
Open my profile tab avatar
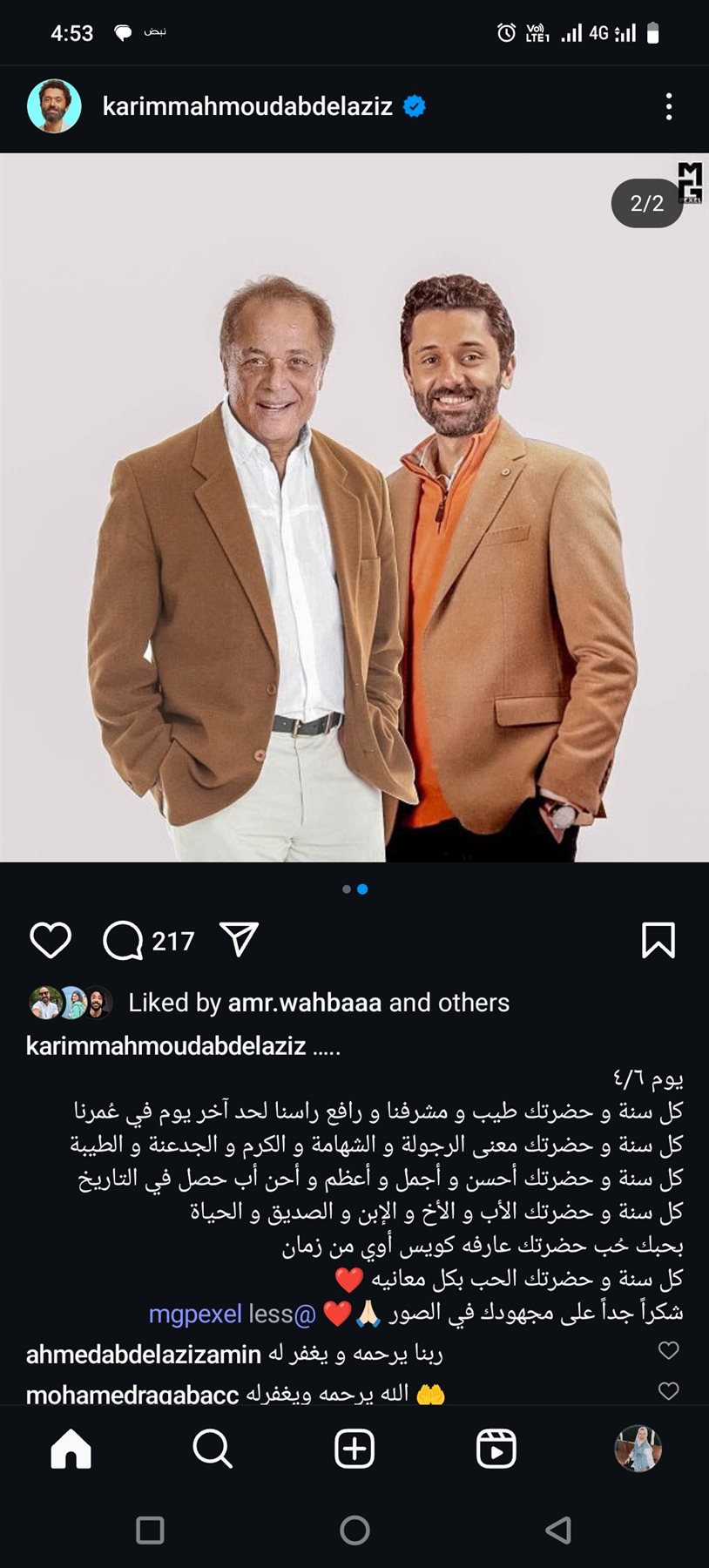click(x=638, y=1450)
